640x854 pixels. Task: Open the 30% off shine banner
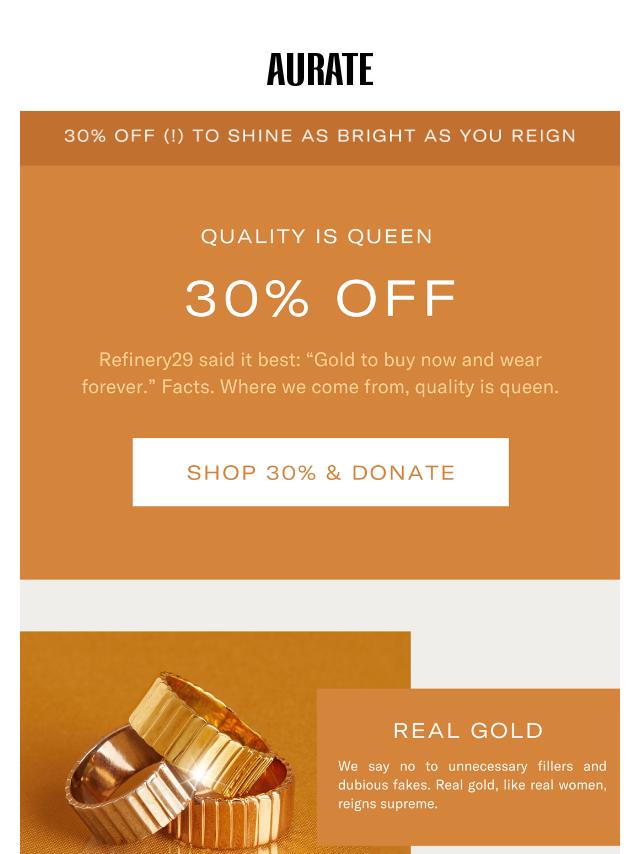tap(320, 136)
